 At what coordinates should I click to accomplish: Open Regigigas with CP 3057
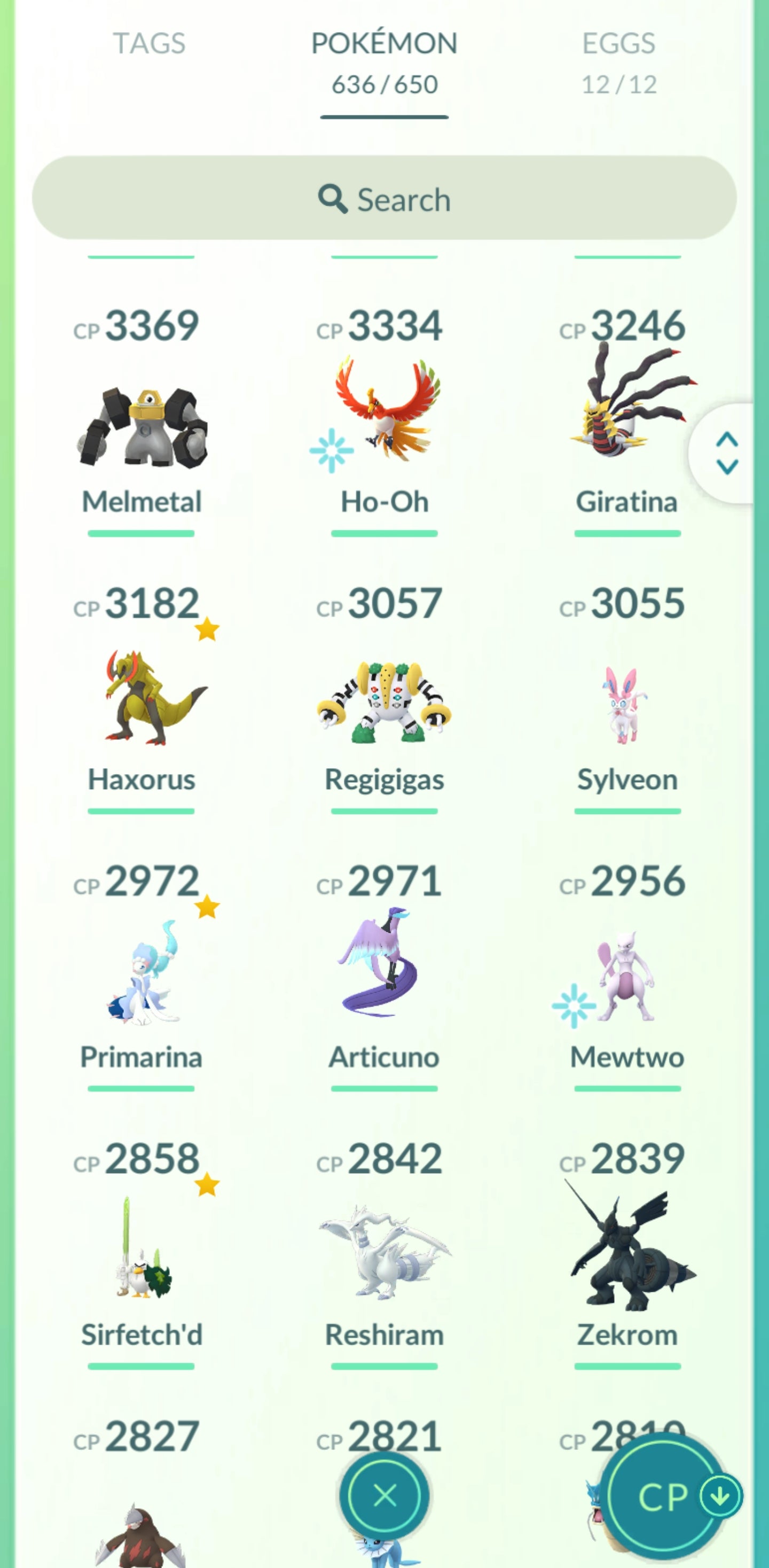pos(384,700)
